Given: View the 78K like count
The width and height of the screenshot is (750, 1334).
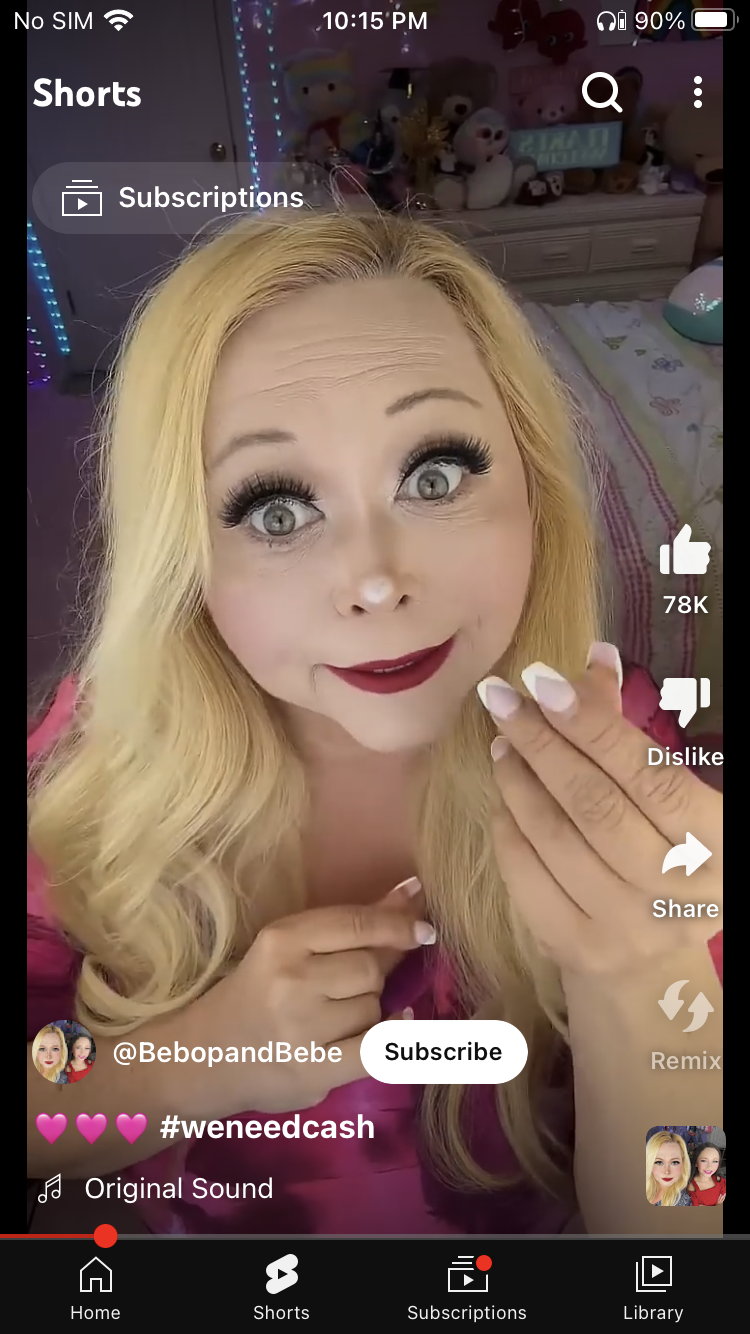Looking at the screenshot, I should pyautogui.click(x=684, y=604).
